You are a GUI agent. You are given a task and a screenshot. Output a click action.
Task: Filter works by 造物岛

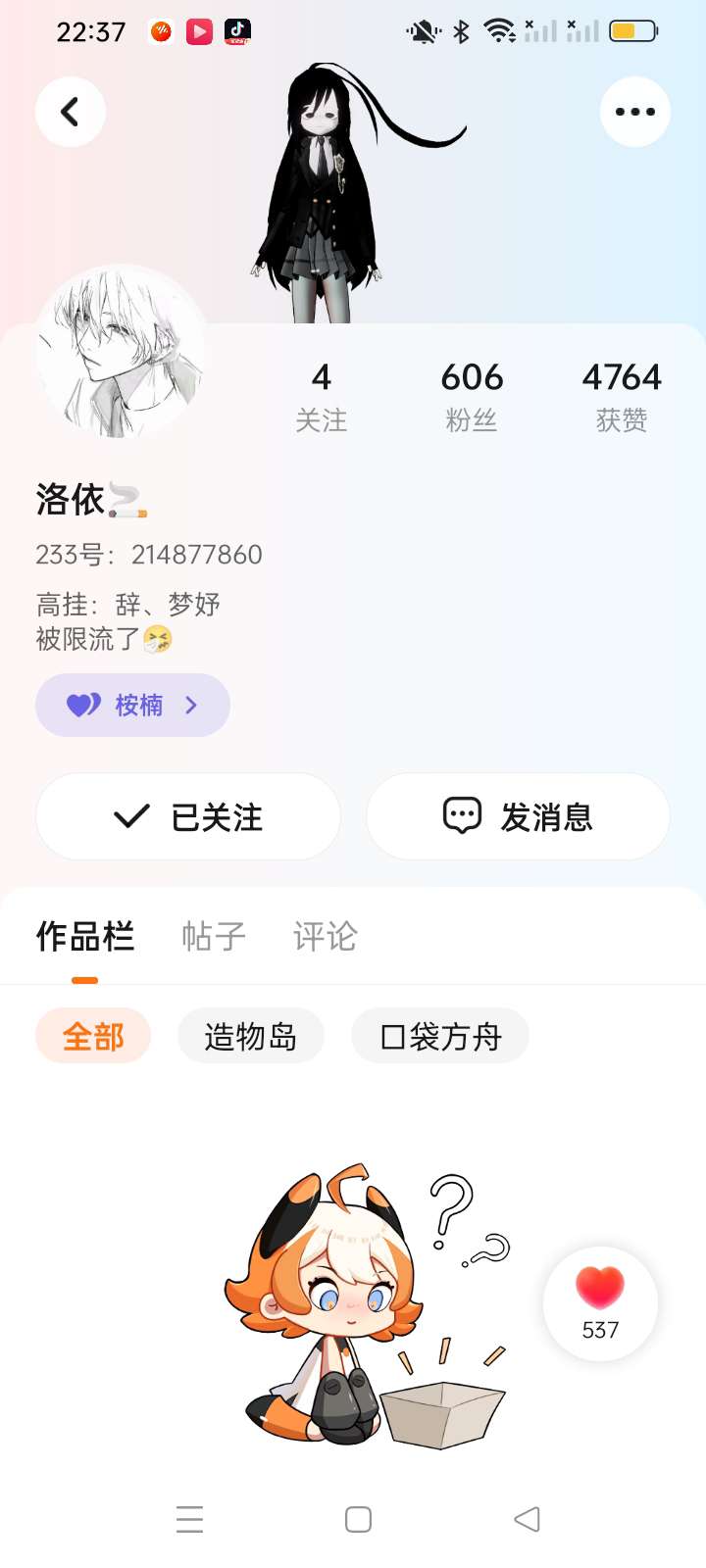click(250, 1036)
